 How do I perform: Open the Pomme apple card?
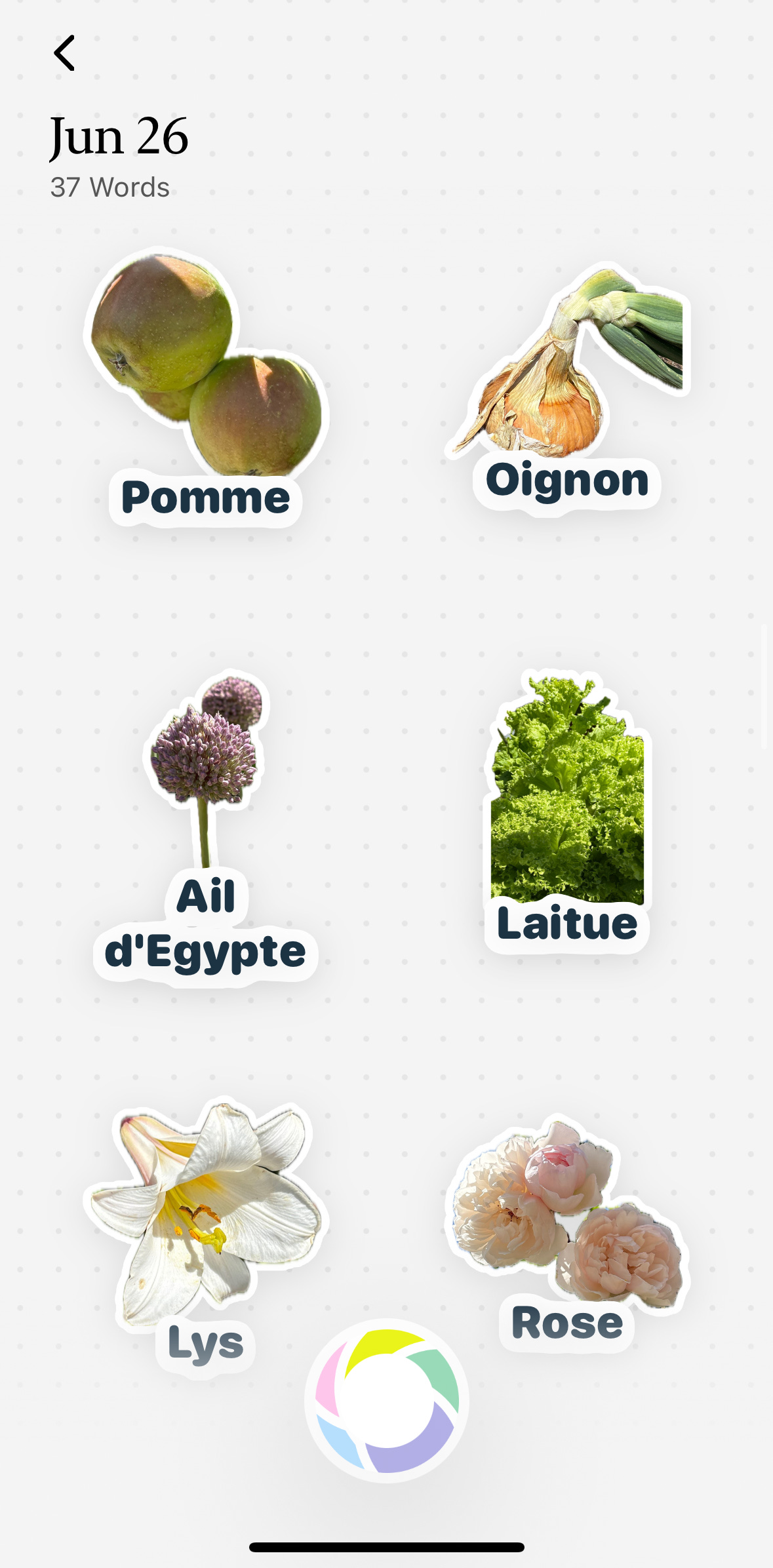pos(206,380)
